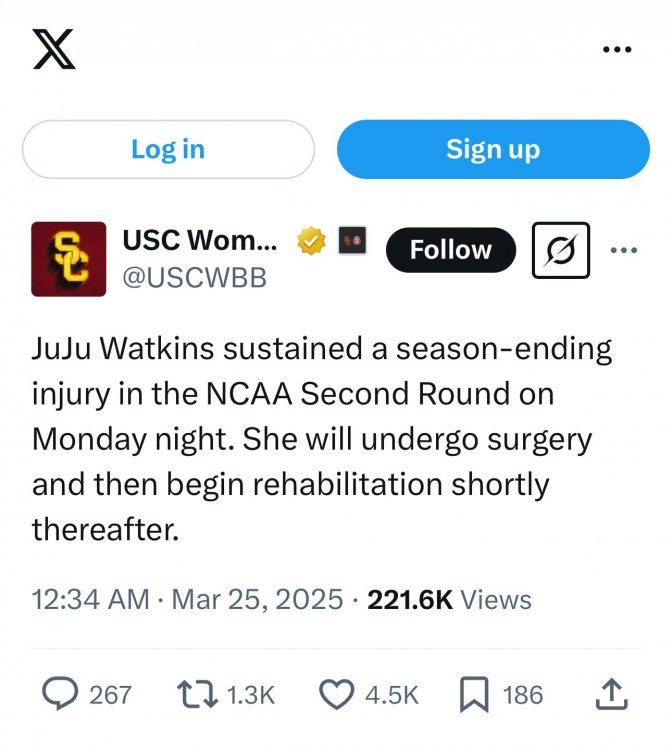Open the post's three-dot options menu
The width and height of the screenshot is (672, 750).
(x=624, y=250)
